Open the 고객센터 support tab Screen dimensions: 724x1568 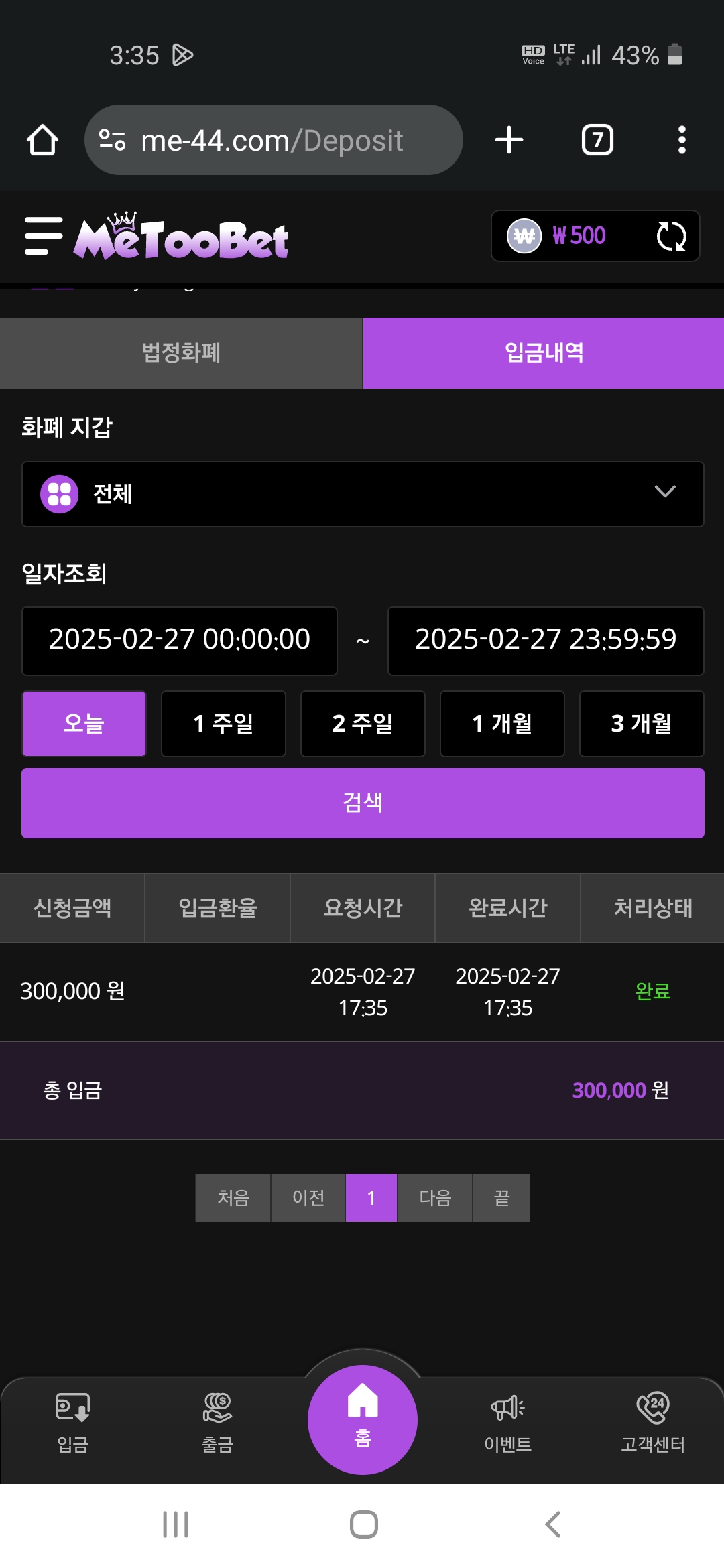[652, 1422]
